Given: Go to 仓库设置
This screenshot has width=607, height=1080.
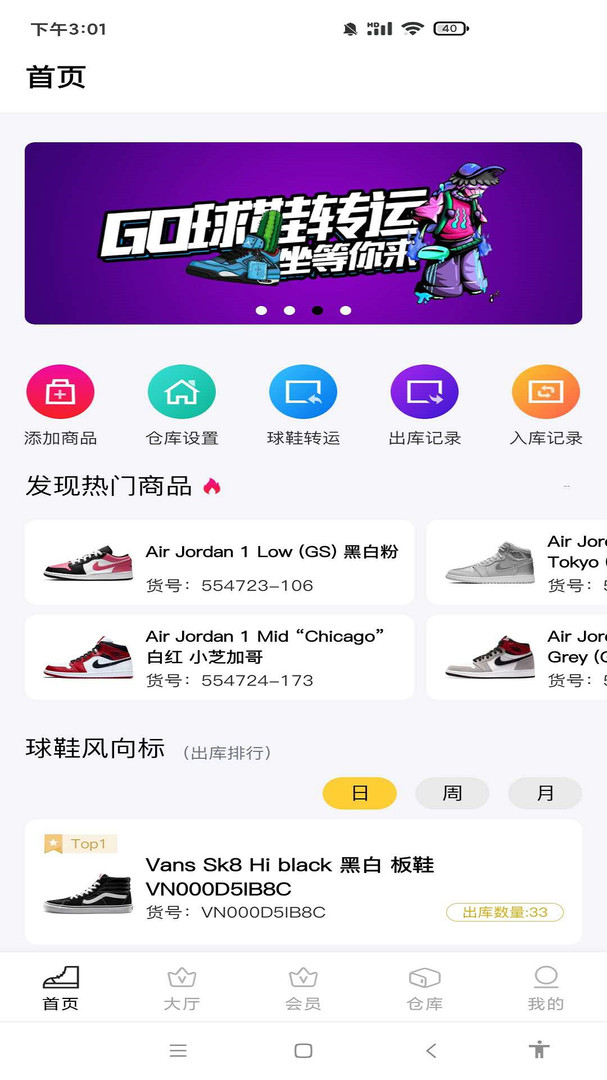Looking at the screenshot, I should click(x=182, y=392).
